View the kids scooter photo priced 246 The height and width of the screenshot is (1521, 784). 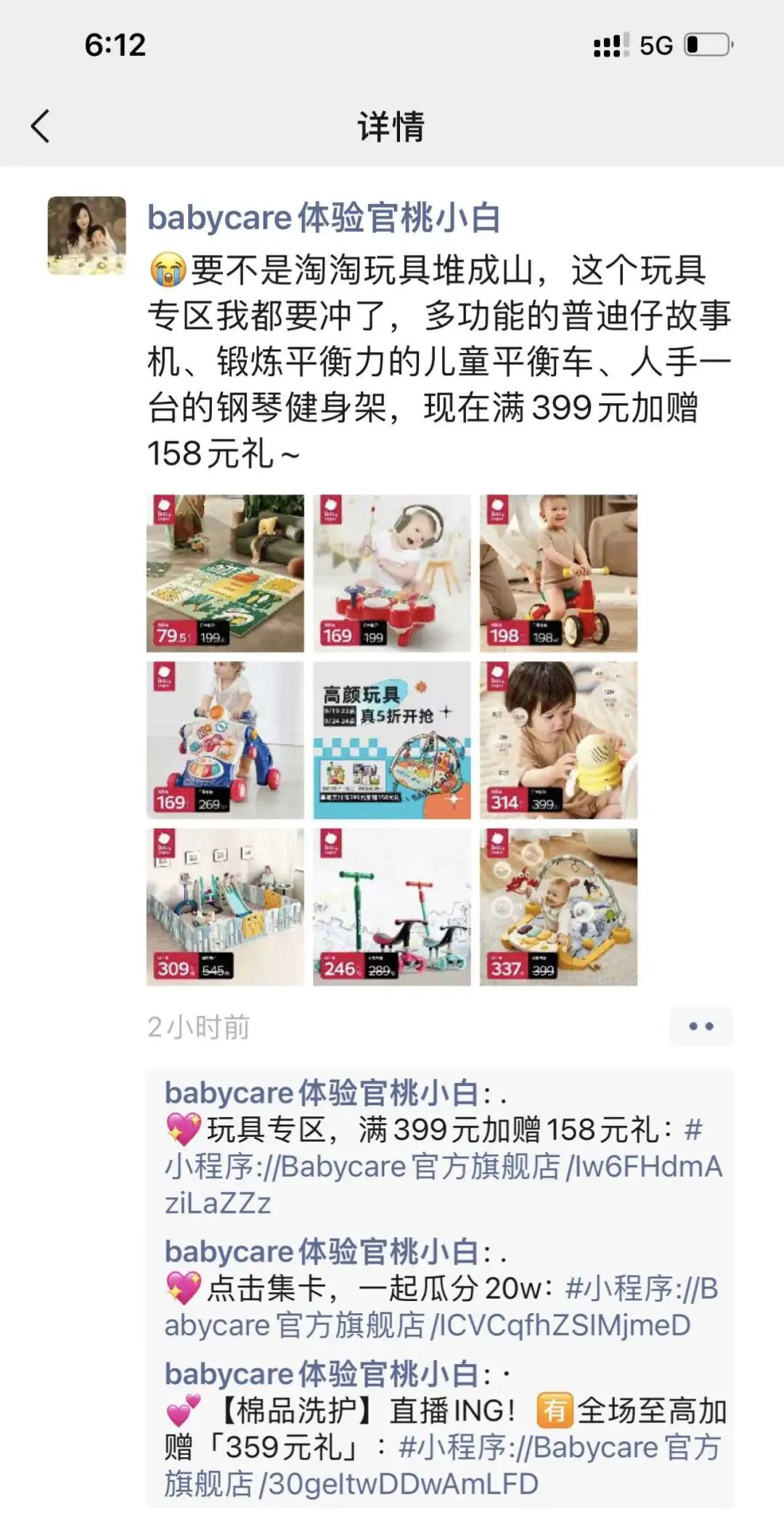pyautogui.click(x=391, y=906)
